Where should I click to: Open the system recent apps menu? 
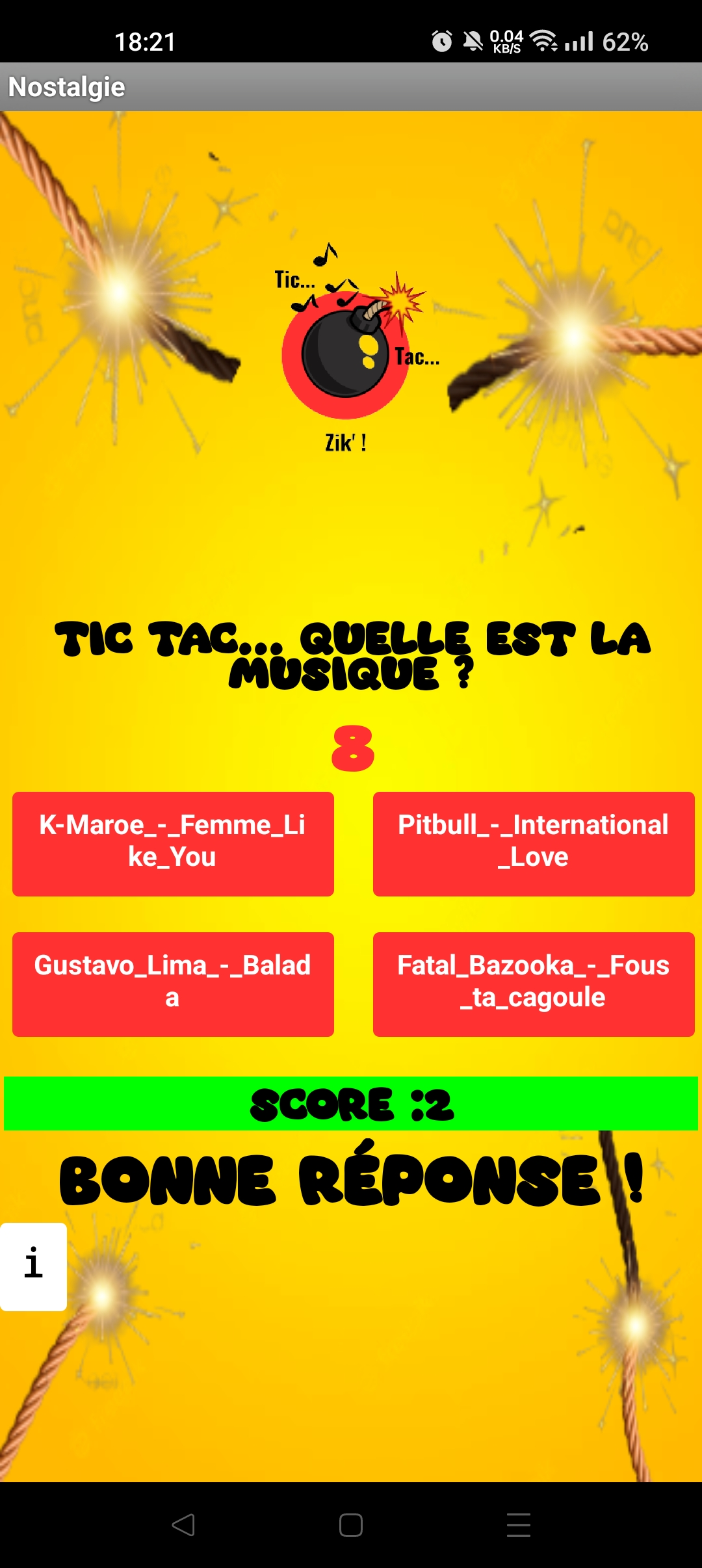pyautogui.click(x=518, y=1524)
